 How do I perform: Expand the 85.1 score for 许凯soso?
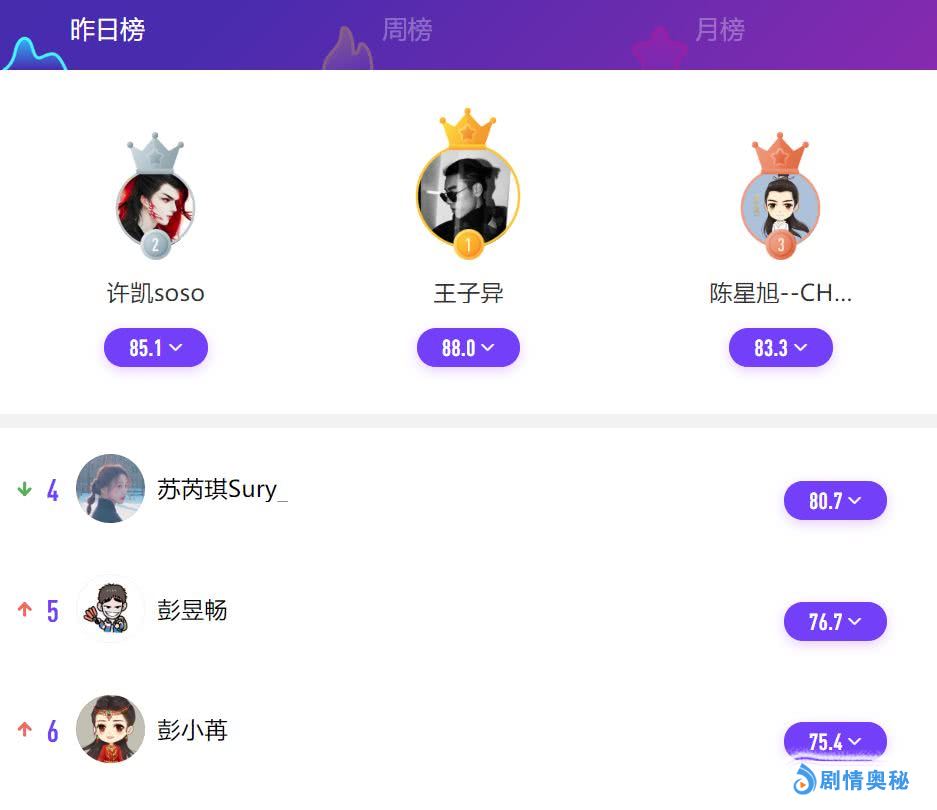point(155,348)
